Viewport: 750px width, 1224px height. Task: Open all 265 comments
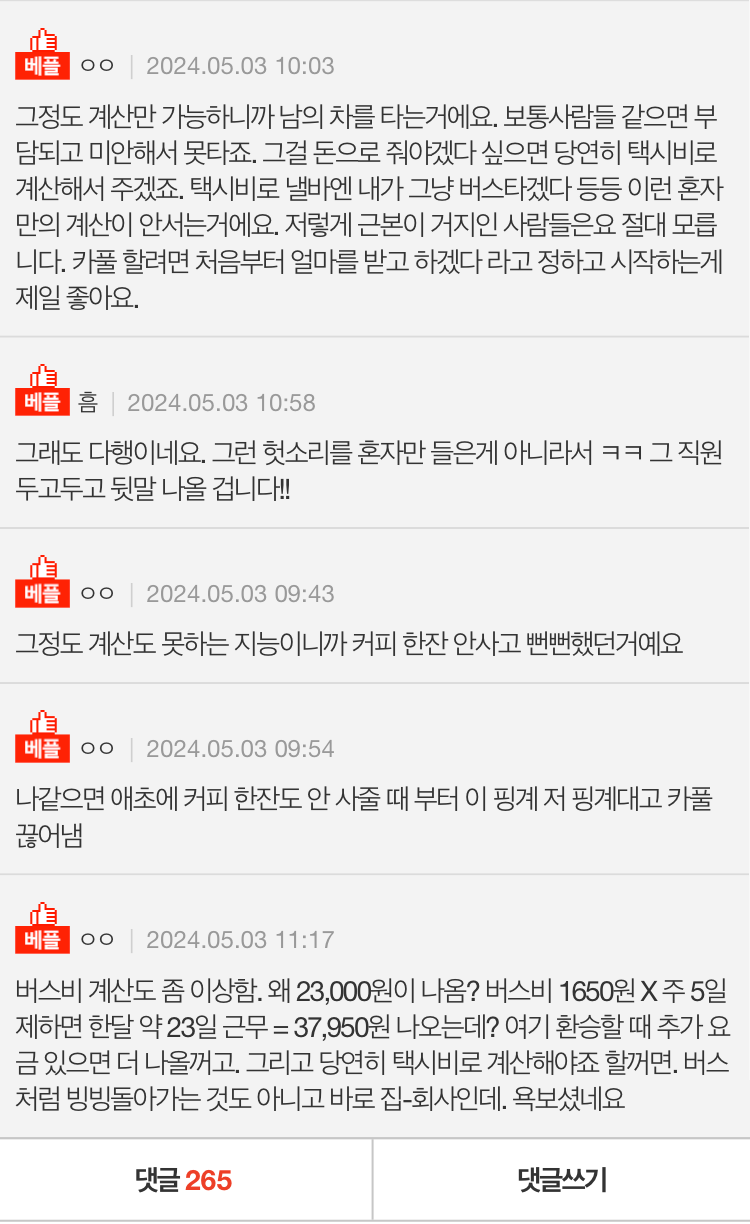pos(185,1180)
